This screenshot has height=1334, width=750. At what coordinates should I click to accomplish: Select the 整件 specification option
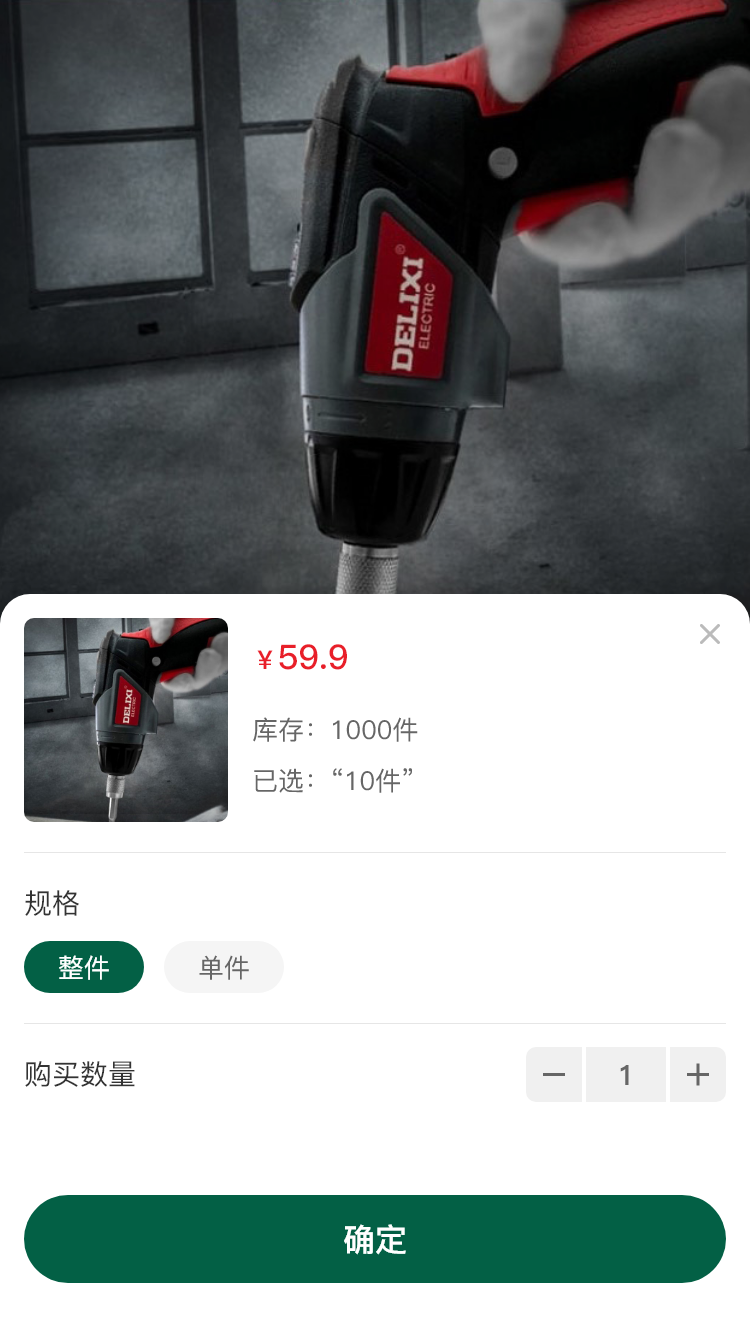pos(84,967)
